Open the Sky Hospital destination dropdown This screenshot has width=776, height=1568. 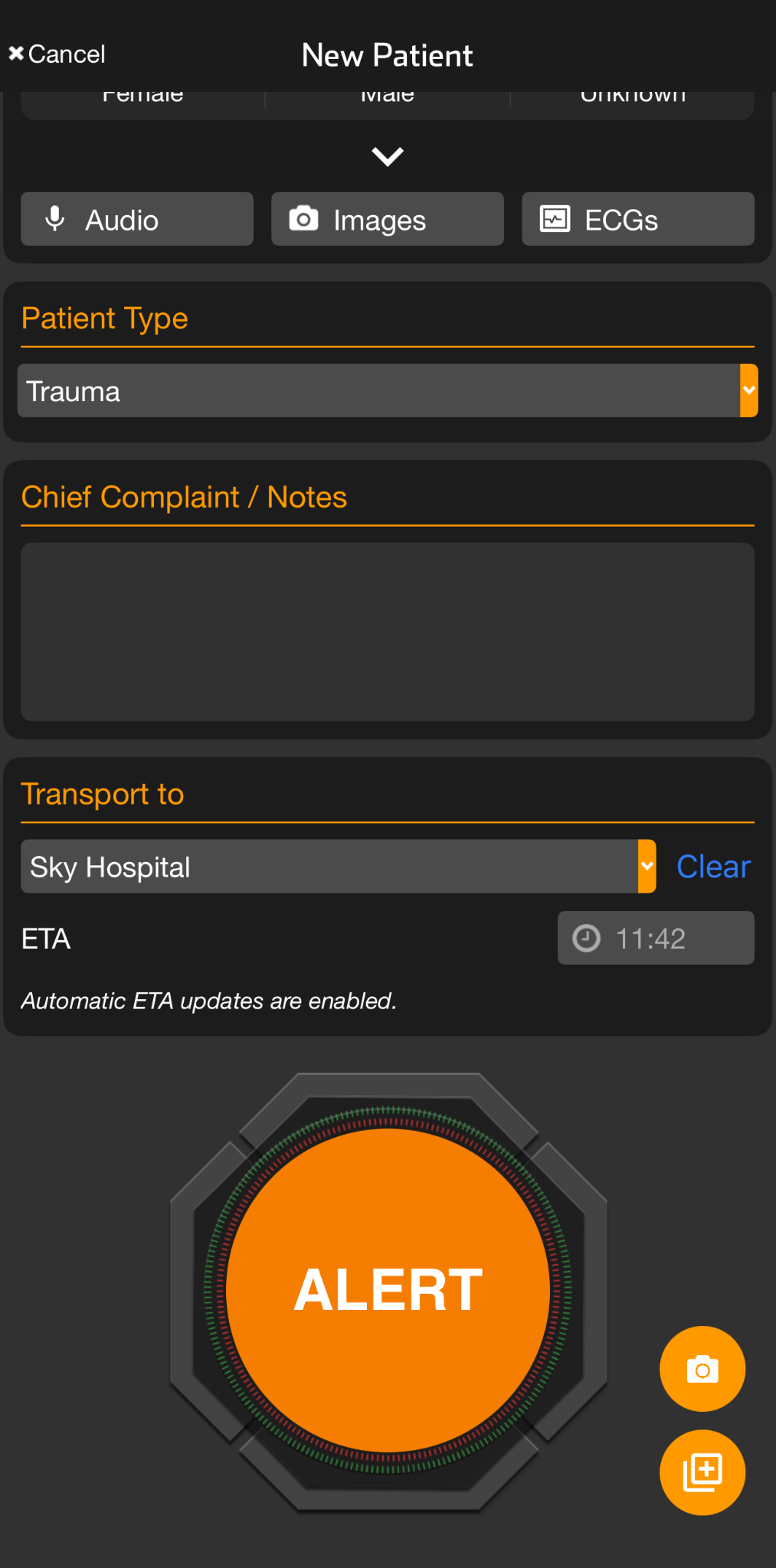coord(338,867)
